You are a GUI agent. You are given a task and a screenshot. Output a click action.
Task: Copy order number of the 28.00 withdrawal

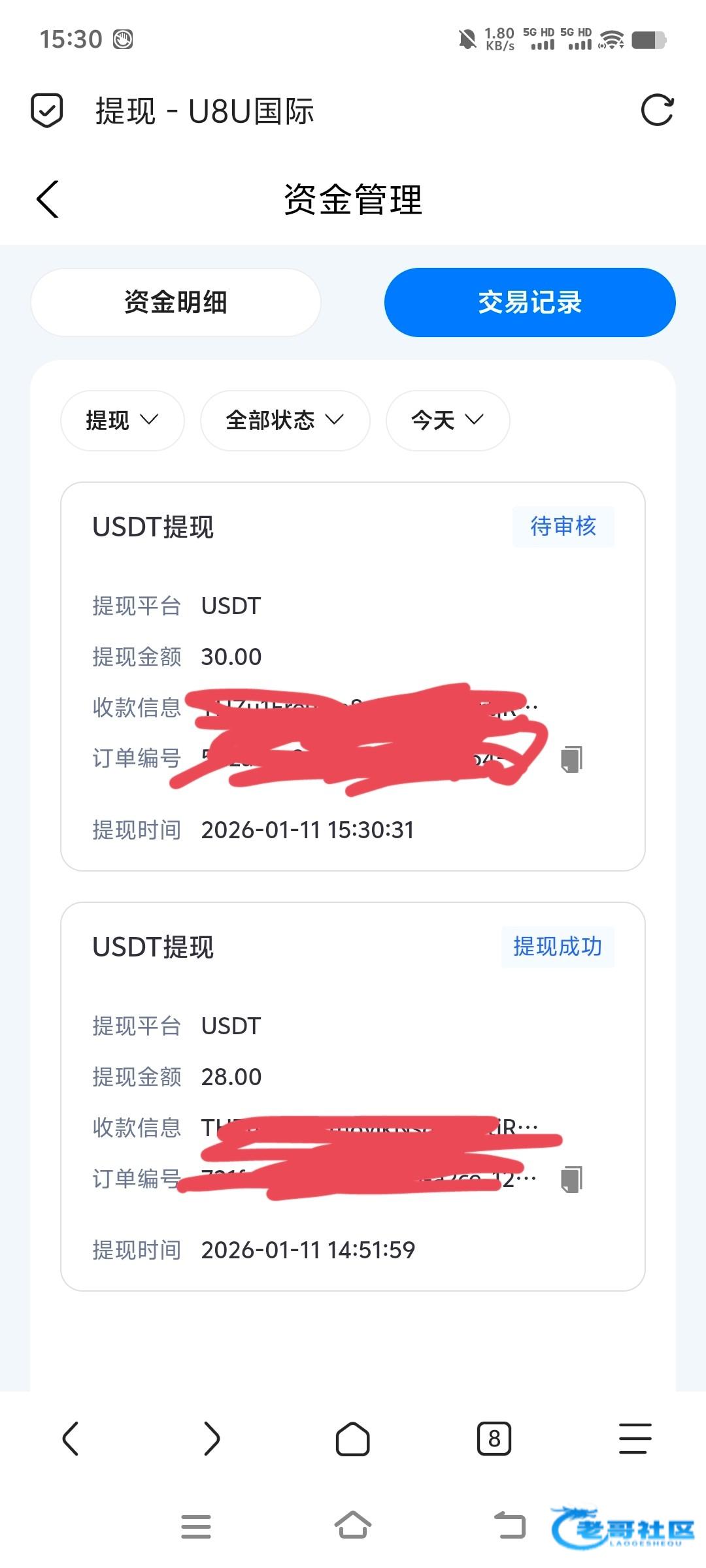pyautogui.click(x=571, y=1179)
